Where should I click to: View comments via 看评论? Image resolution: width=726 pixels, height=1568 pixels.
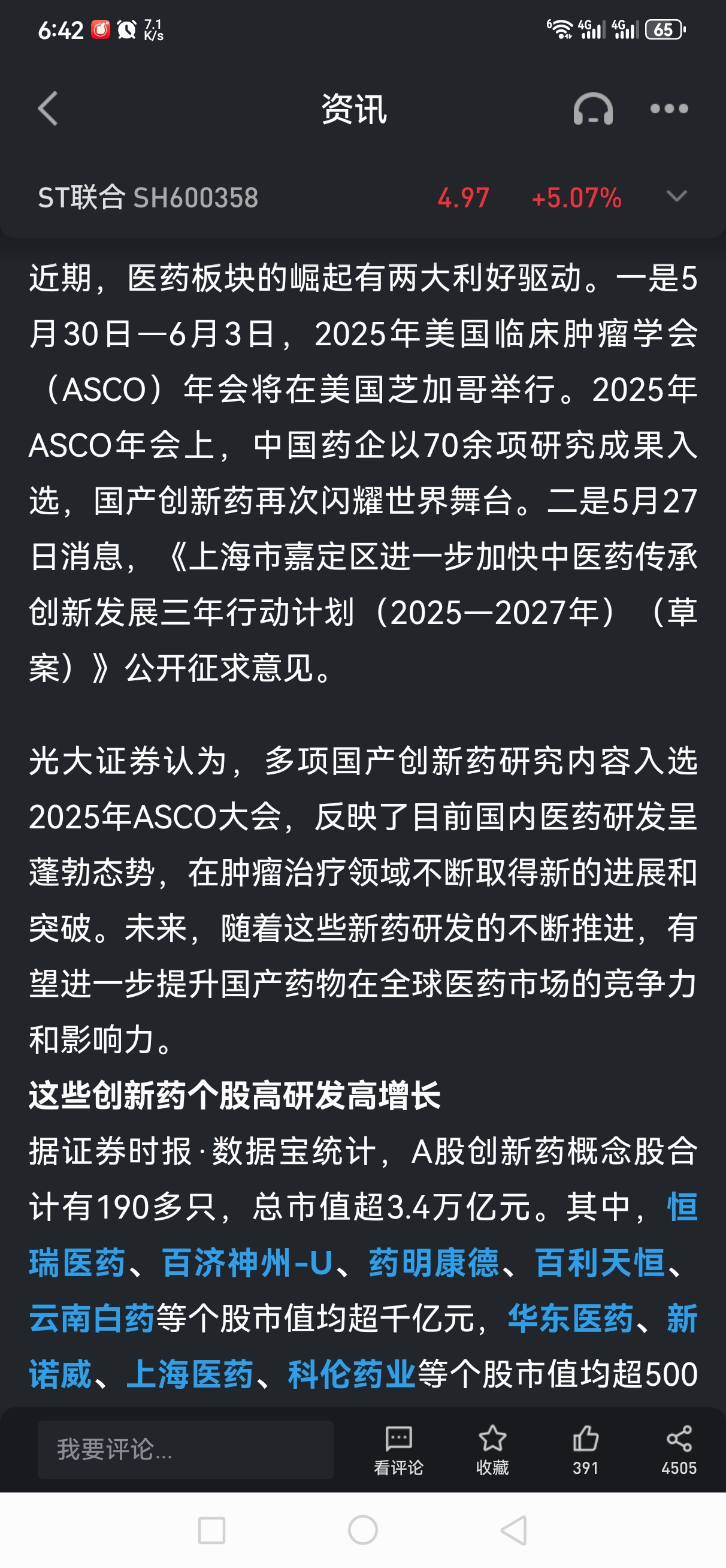click(x=398, y=1451)
